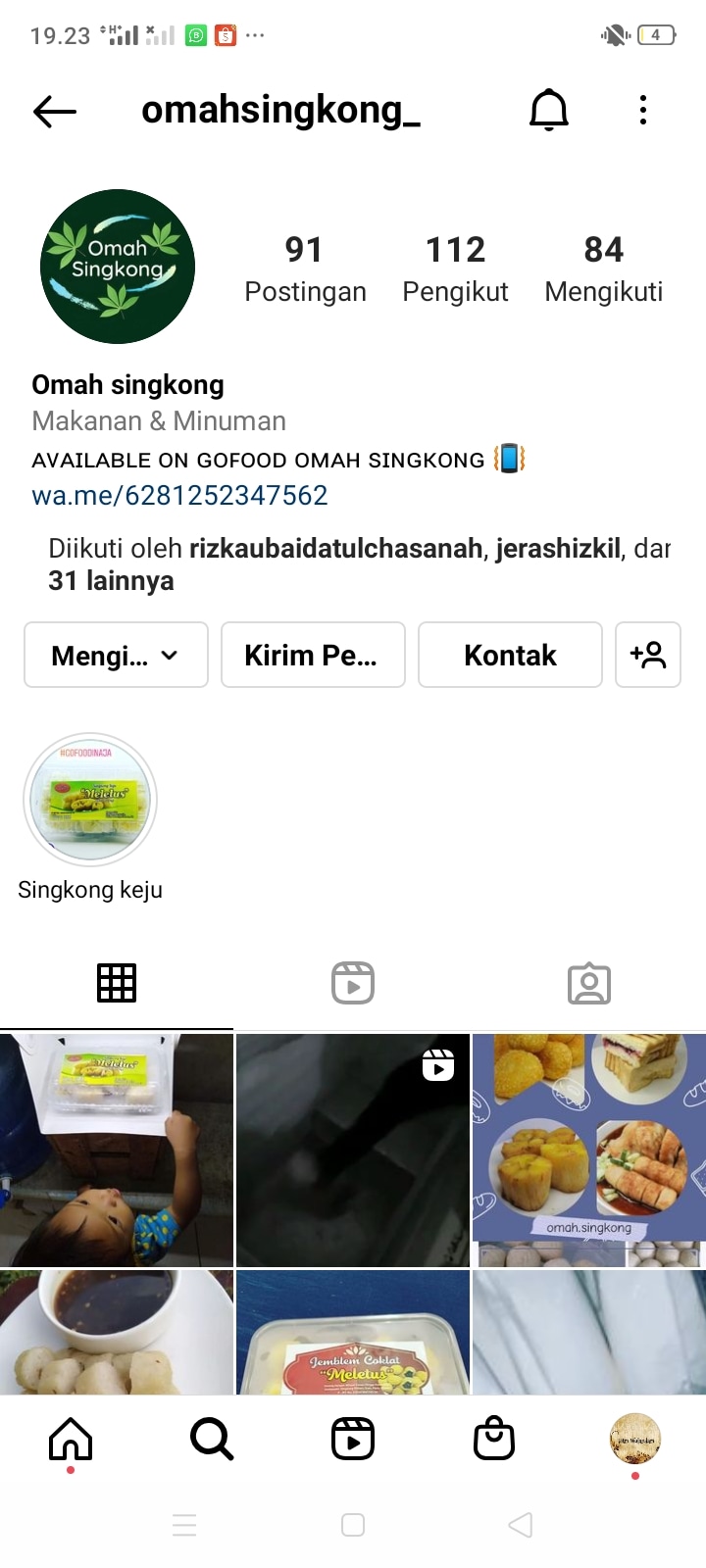The width and height of the screenshot is (706, 1568).
Task: Tap the system back triangle button
Action: (521, 1525)
